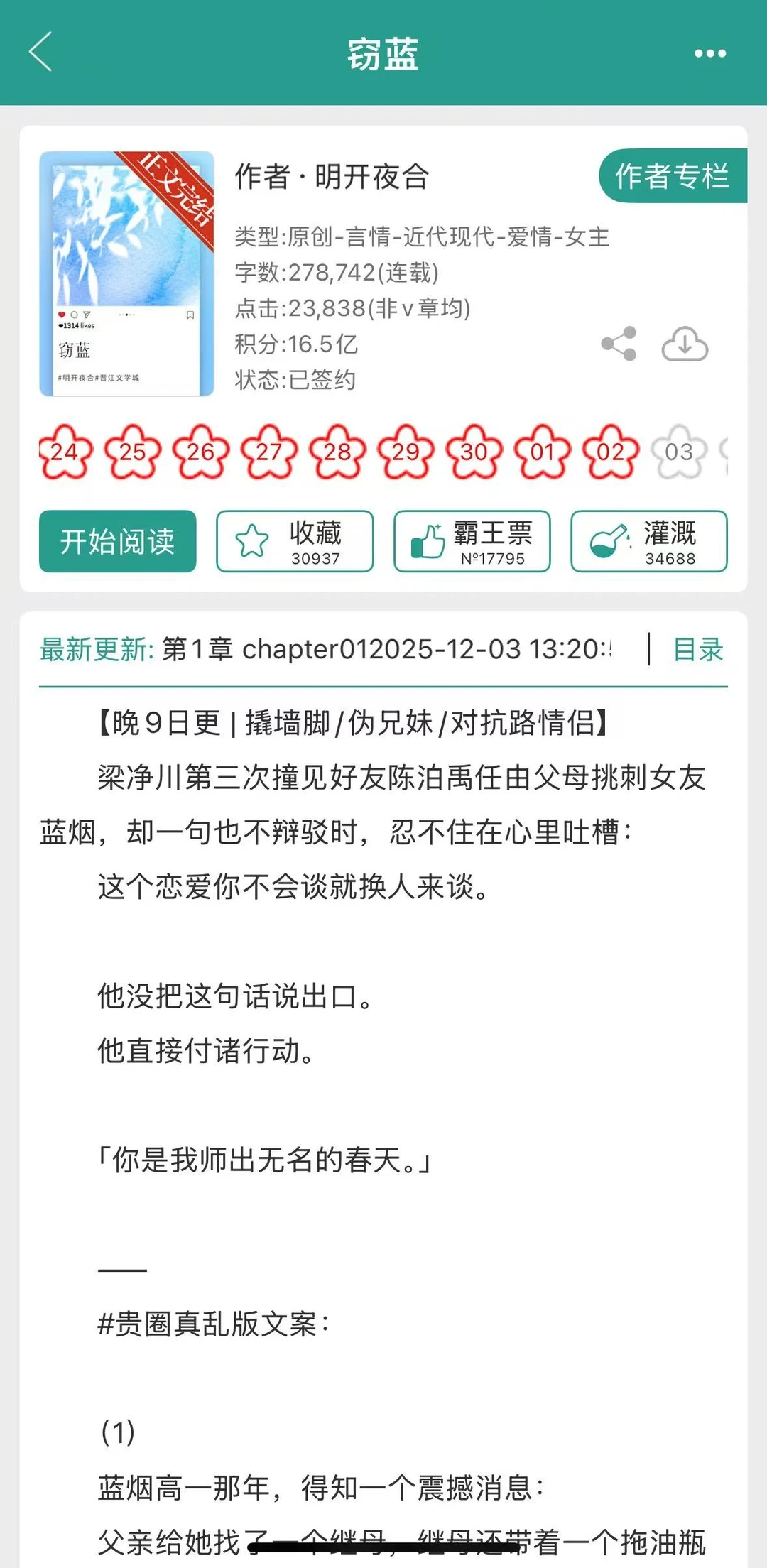Check in with flower stamp 28
This screenshot has width=767, height=1568.
pos(338,451)
